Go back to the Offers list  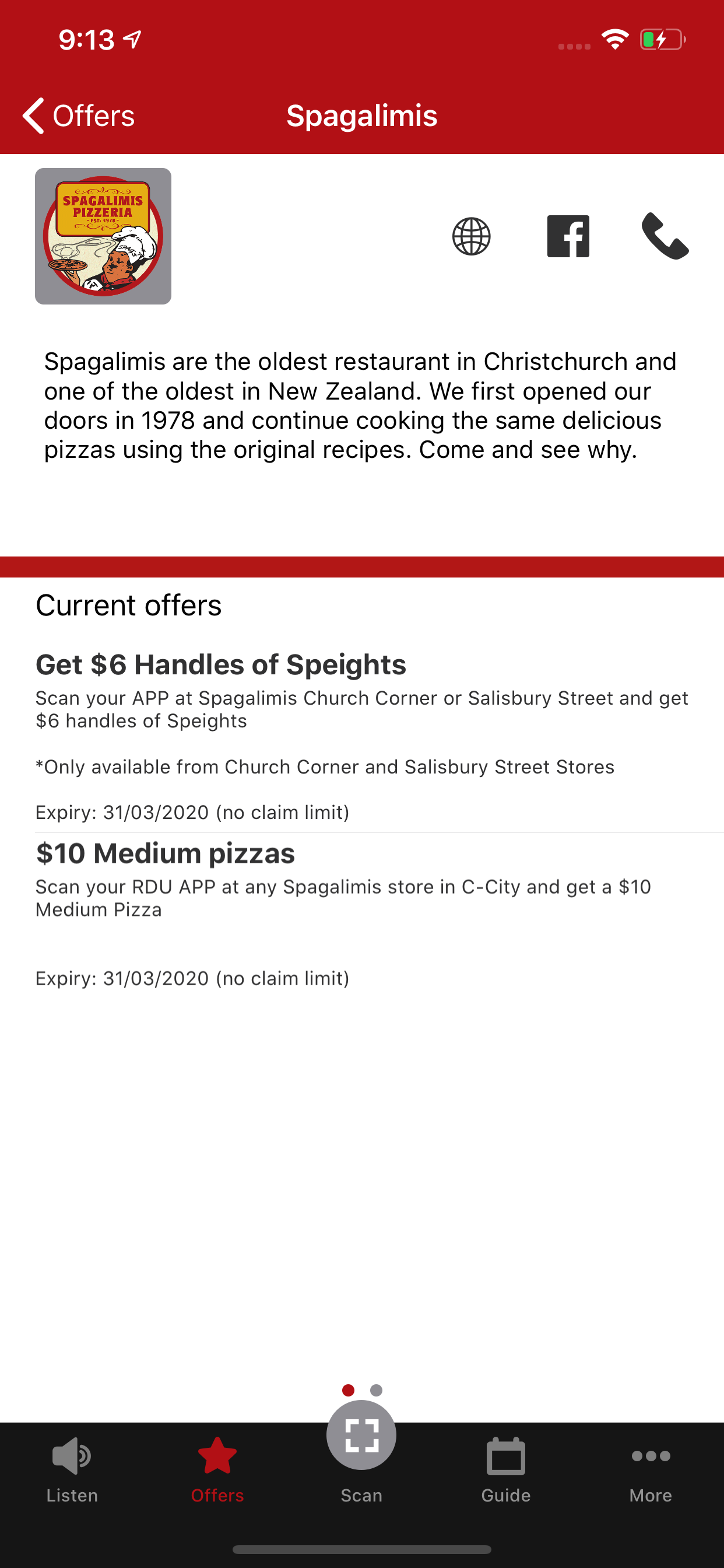pos(79,116)
